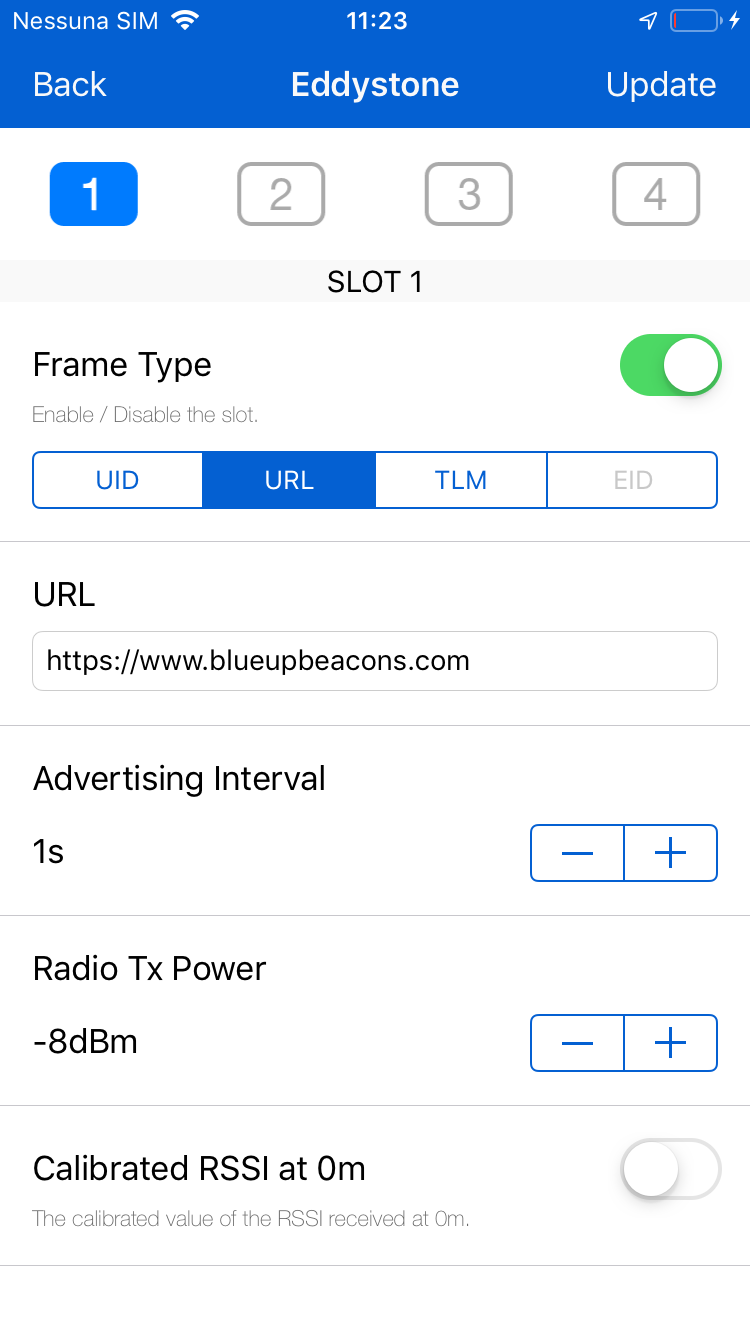
Task: Increase the Radio Tx Power
Action: click(x=671, y=1043)
